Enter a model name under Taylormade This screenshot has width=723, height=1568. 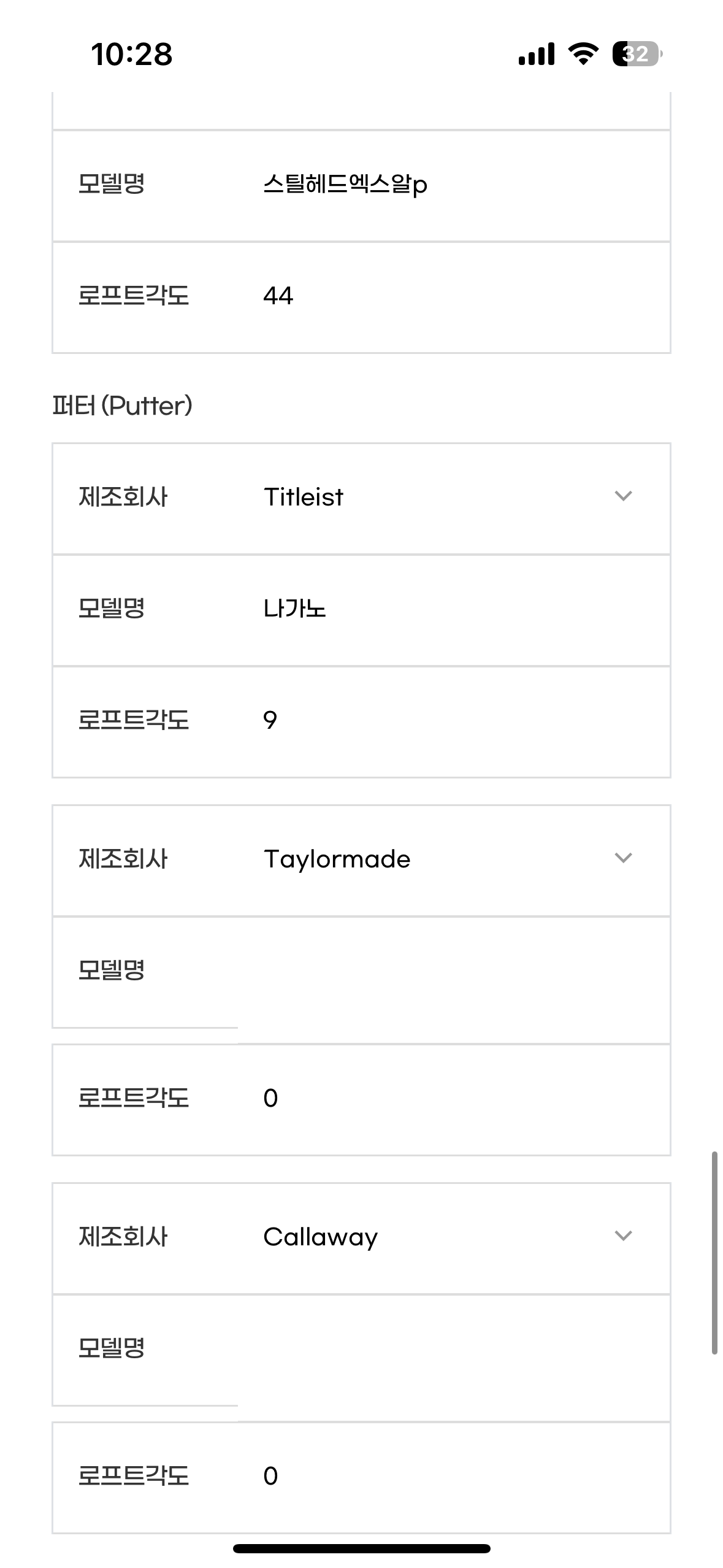coord(454,980)
